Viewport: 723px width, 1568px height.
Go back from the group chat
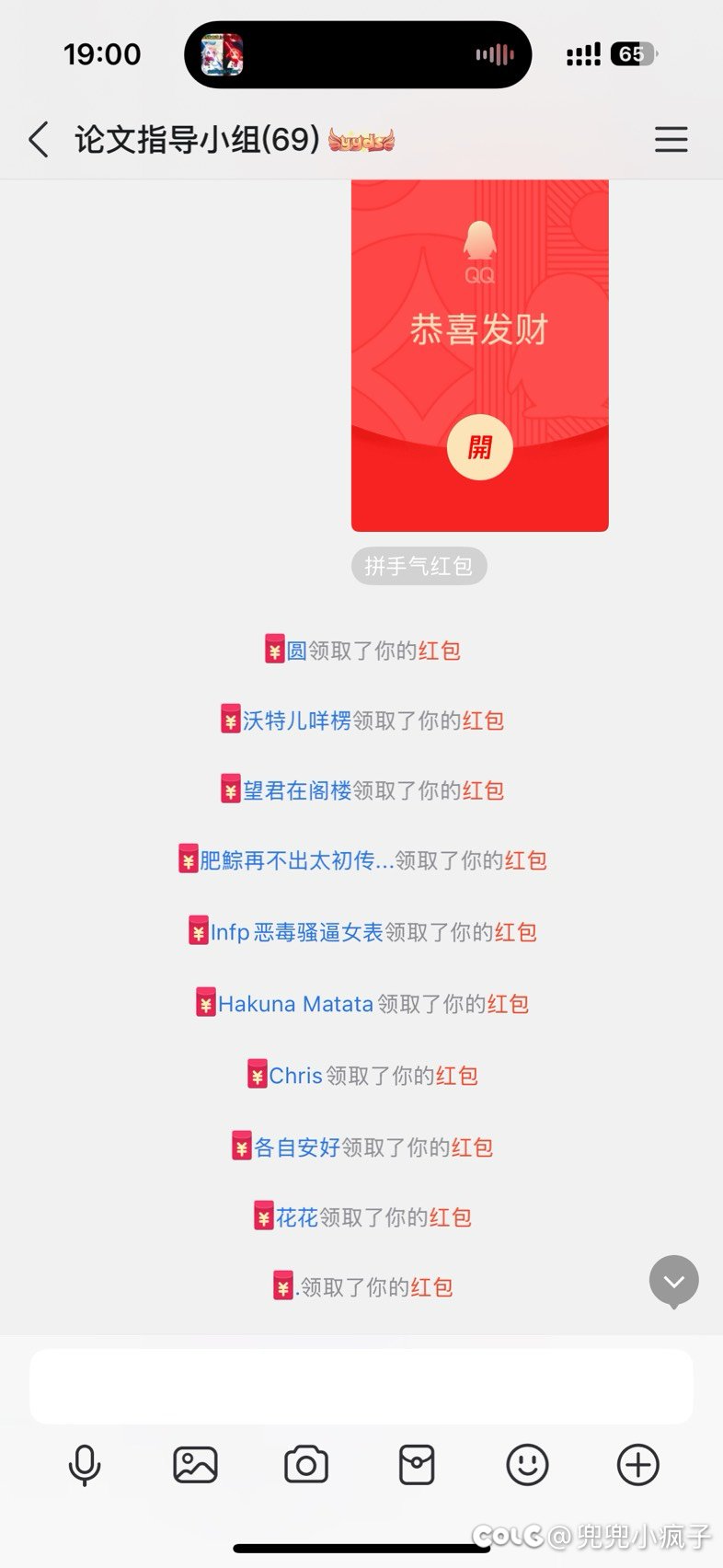[x=39, y=140]
